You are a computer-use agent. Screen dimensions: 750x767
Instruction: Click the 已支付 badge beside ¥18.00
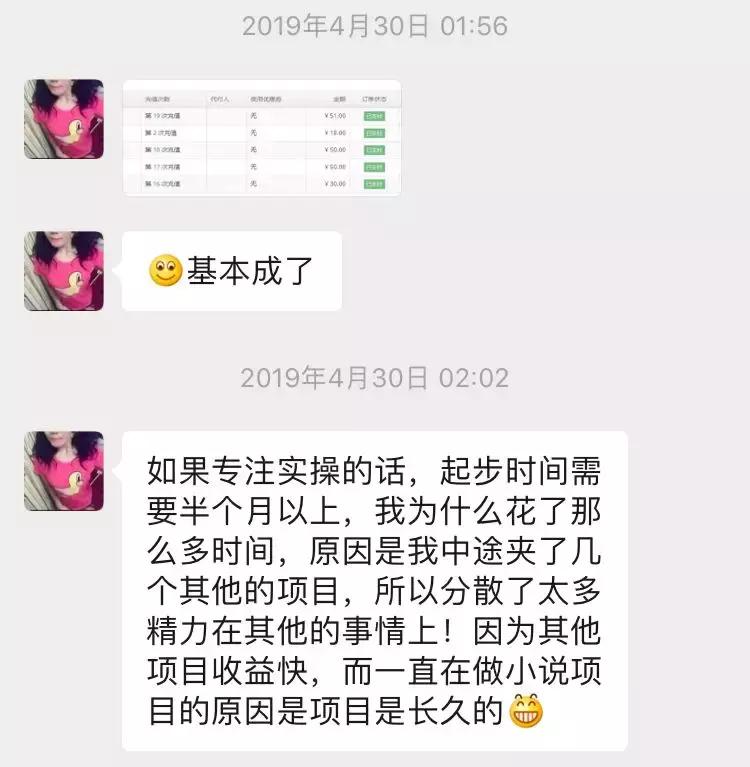(376, 133)
